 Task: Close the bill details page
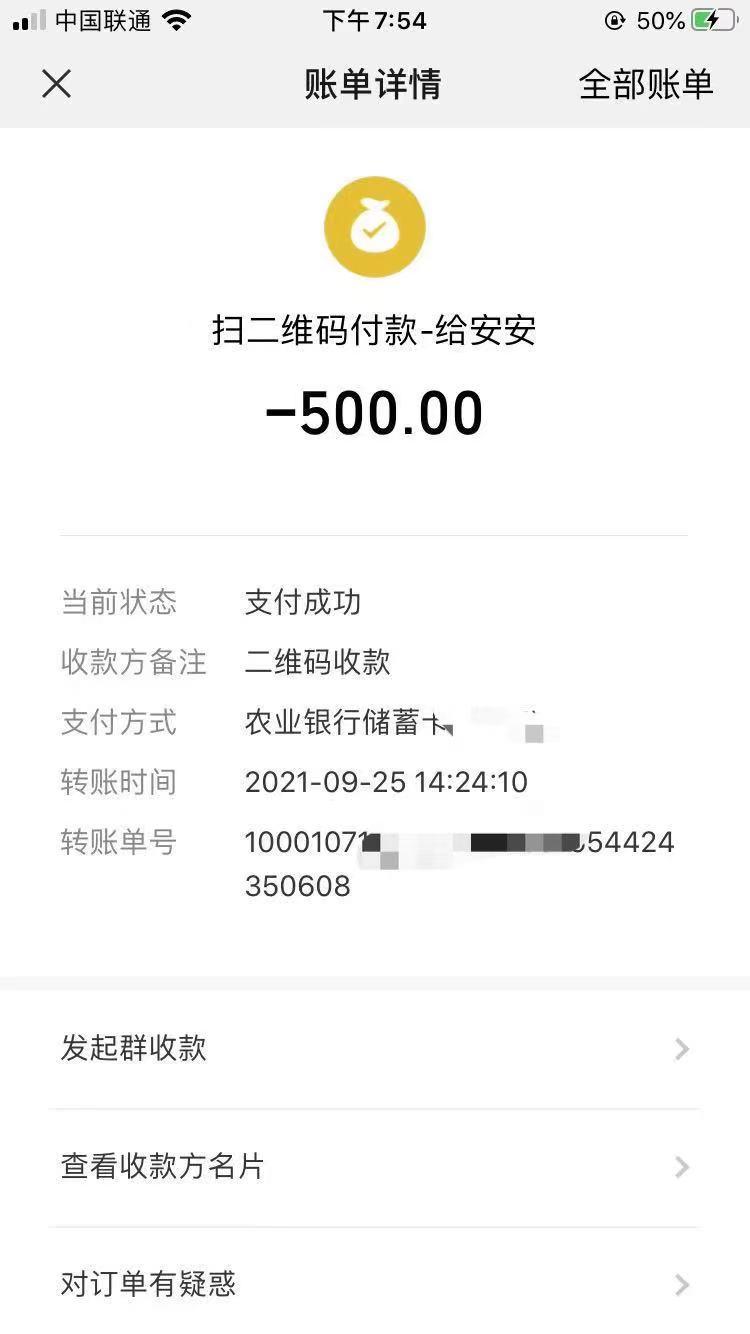click(57, 84)
